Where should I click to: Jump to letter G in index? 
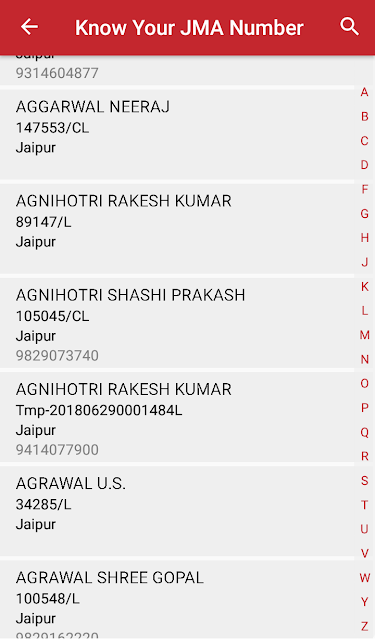pyautogui.click(x=364, y=213)
